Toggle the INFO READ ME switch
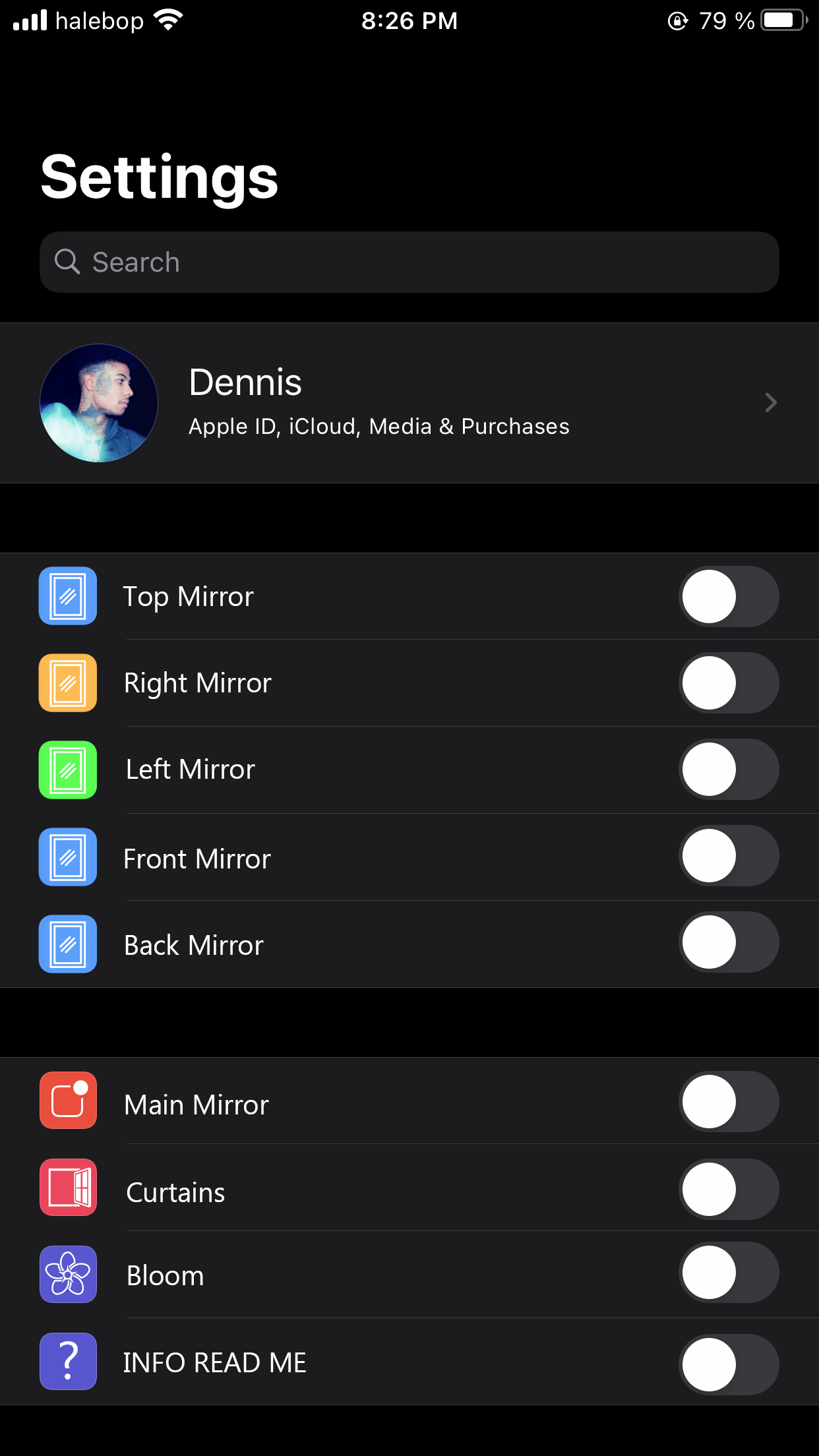This screenshot has height=1456, width=819. click(x=728, y=1364)
